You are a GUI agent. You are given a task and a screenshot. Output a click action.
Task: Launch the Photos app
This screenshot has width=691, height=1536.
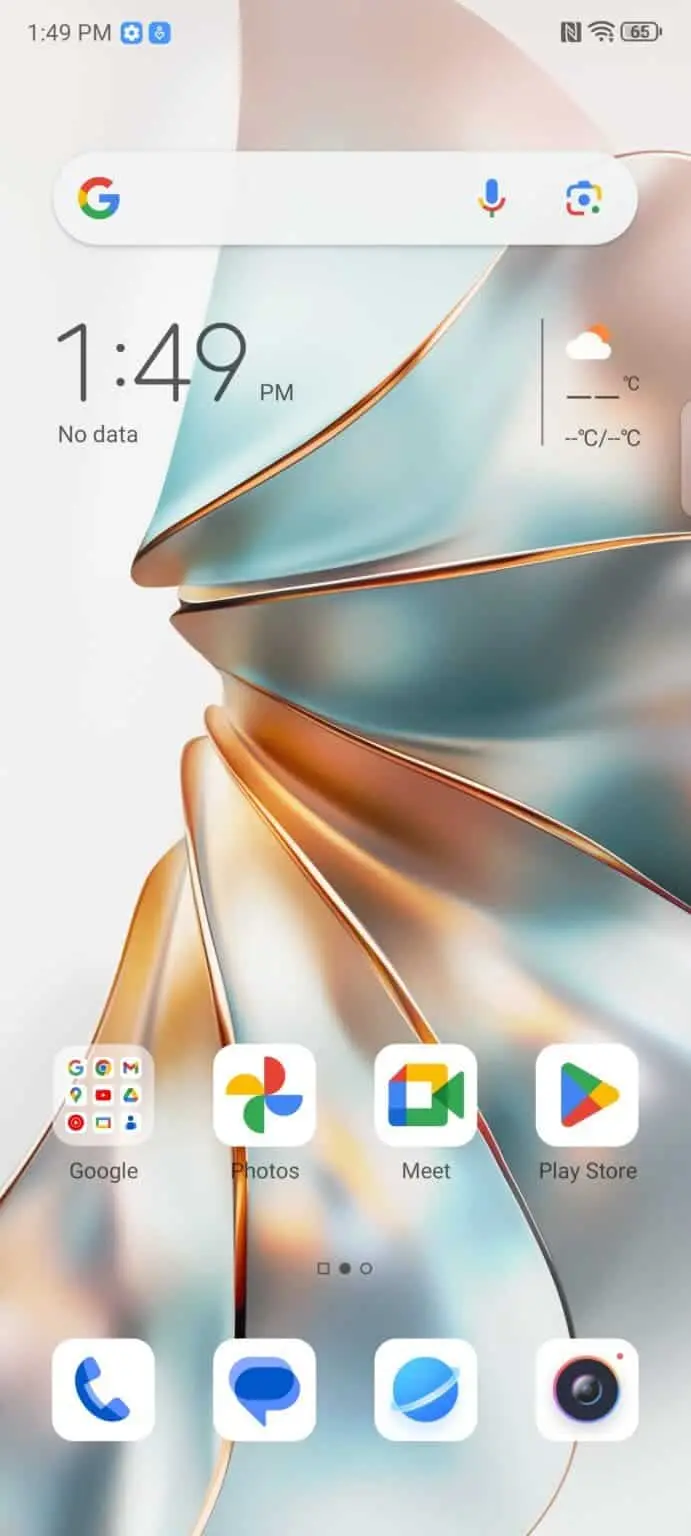pos(264,1095)
